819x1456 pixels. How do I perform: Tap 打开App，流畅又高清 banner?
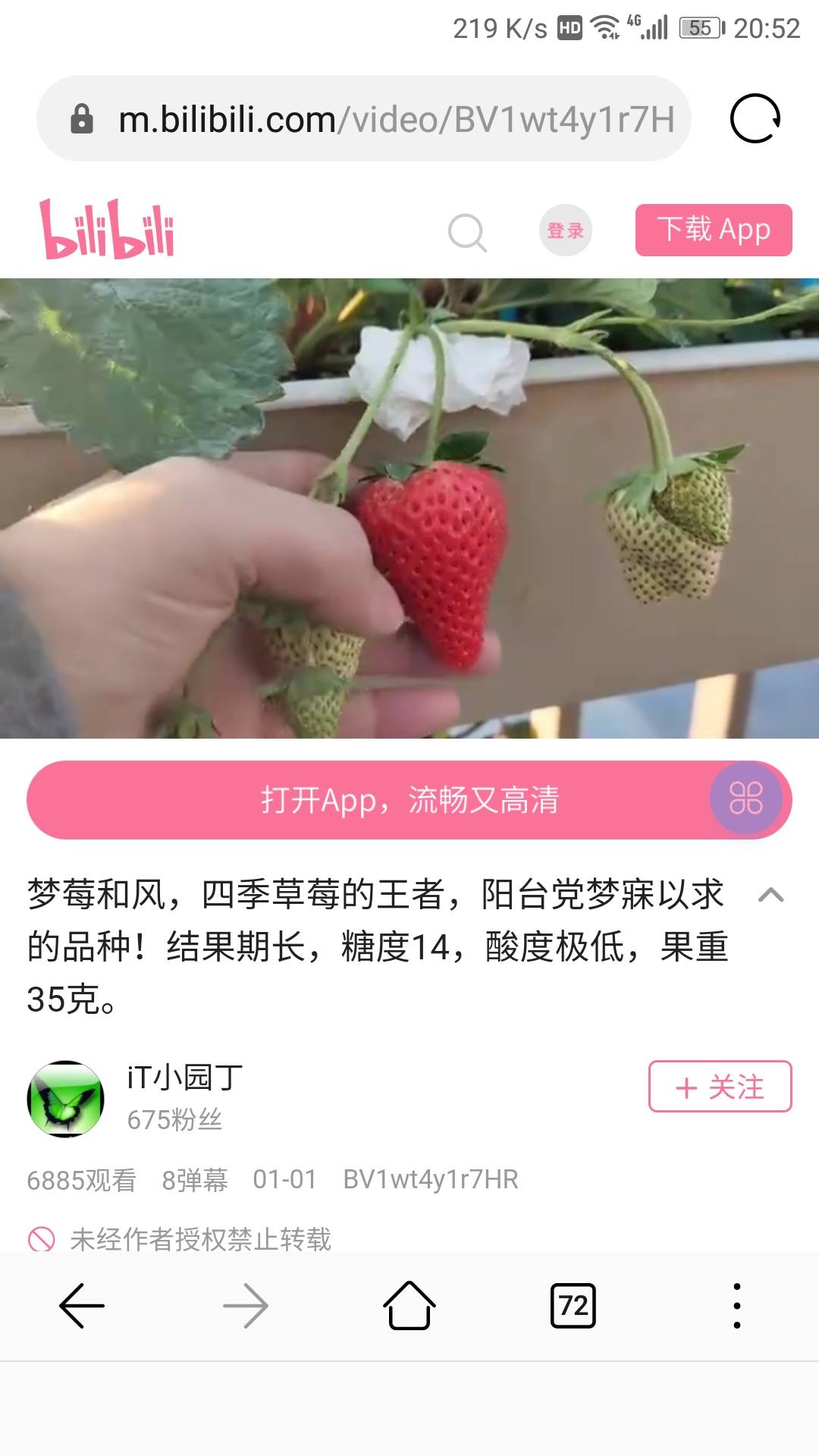pos(409,800)
